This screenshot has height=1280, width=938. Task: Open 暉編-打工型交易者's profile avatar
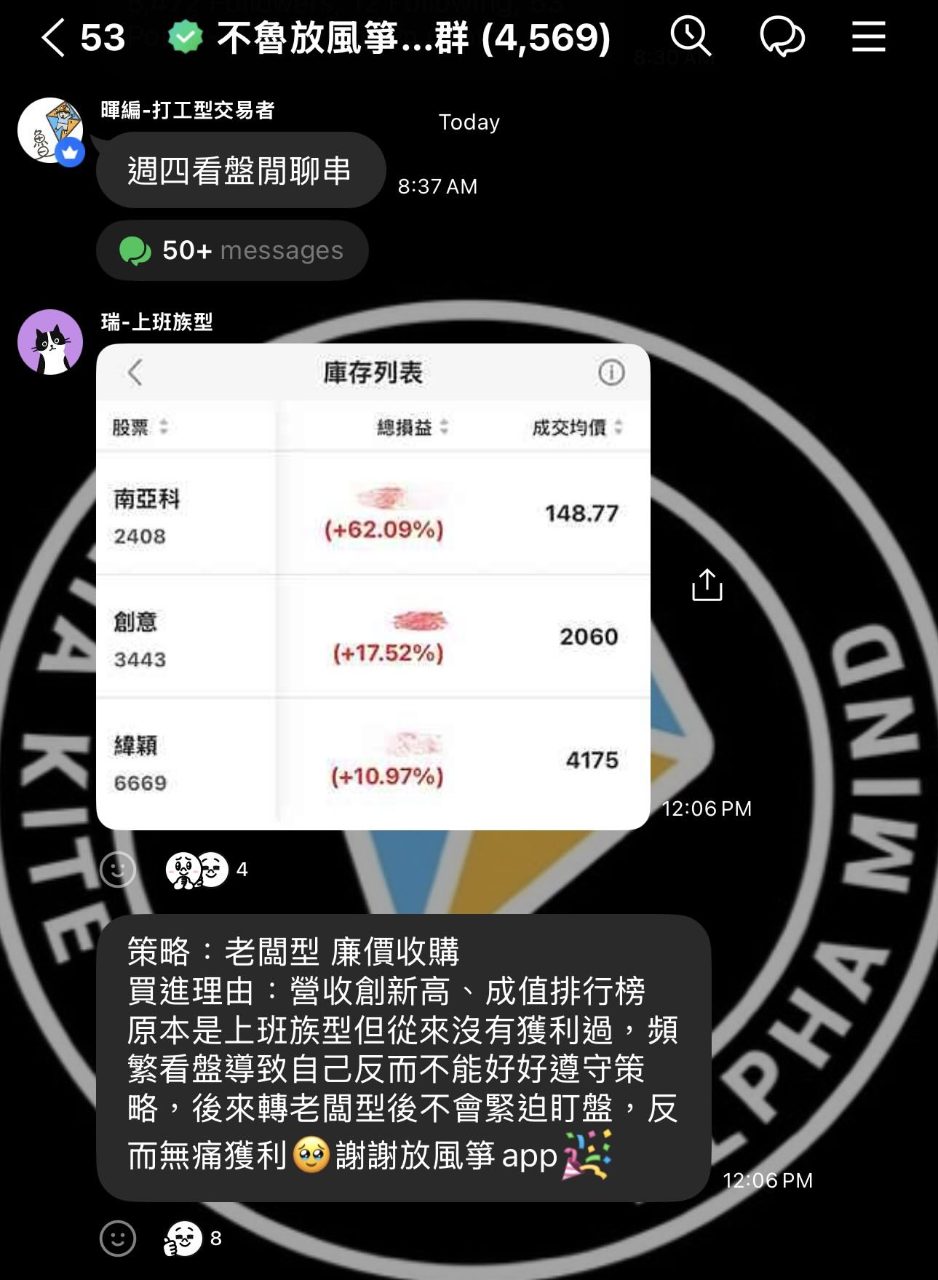pyautogui.click(x=50, y=131)
